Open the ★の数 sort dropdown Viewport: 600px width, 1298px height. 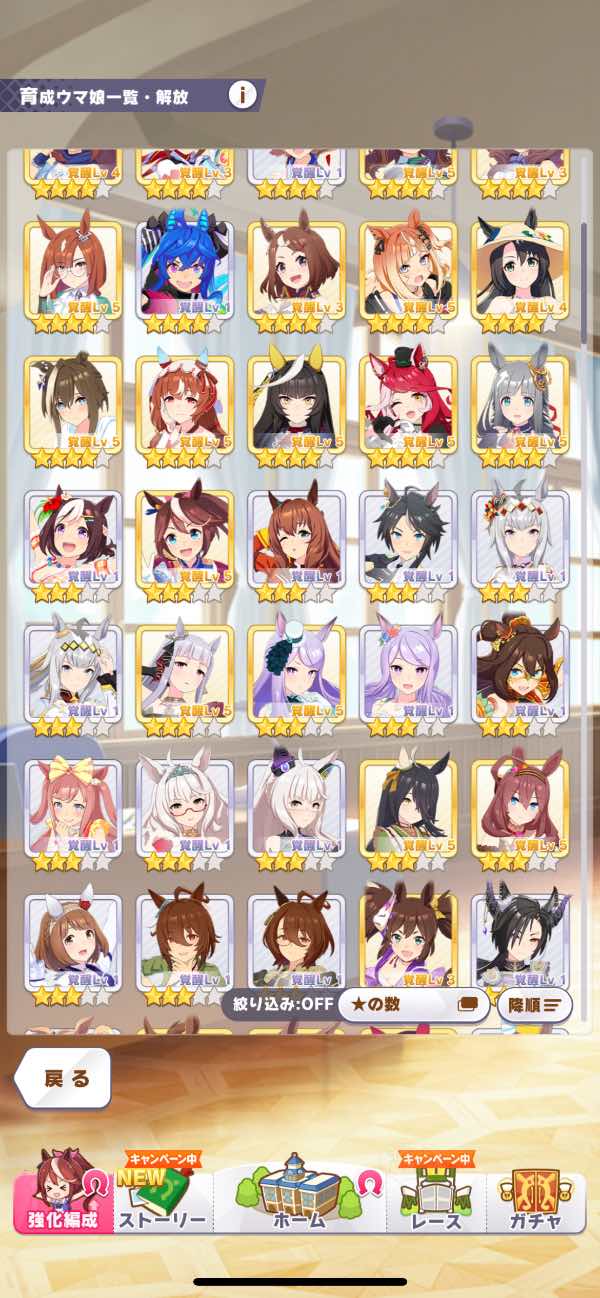pyautogui.click(x=413, y=1004)
